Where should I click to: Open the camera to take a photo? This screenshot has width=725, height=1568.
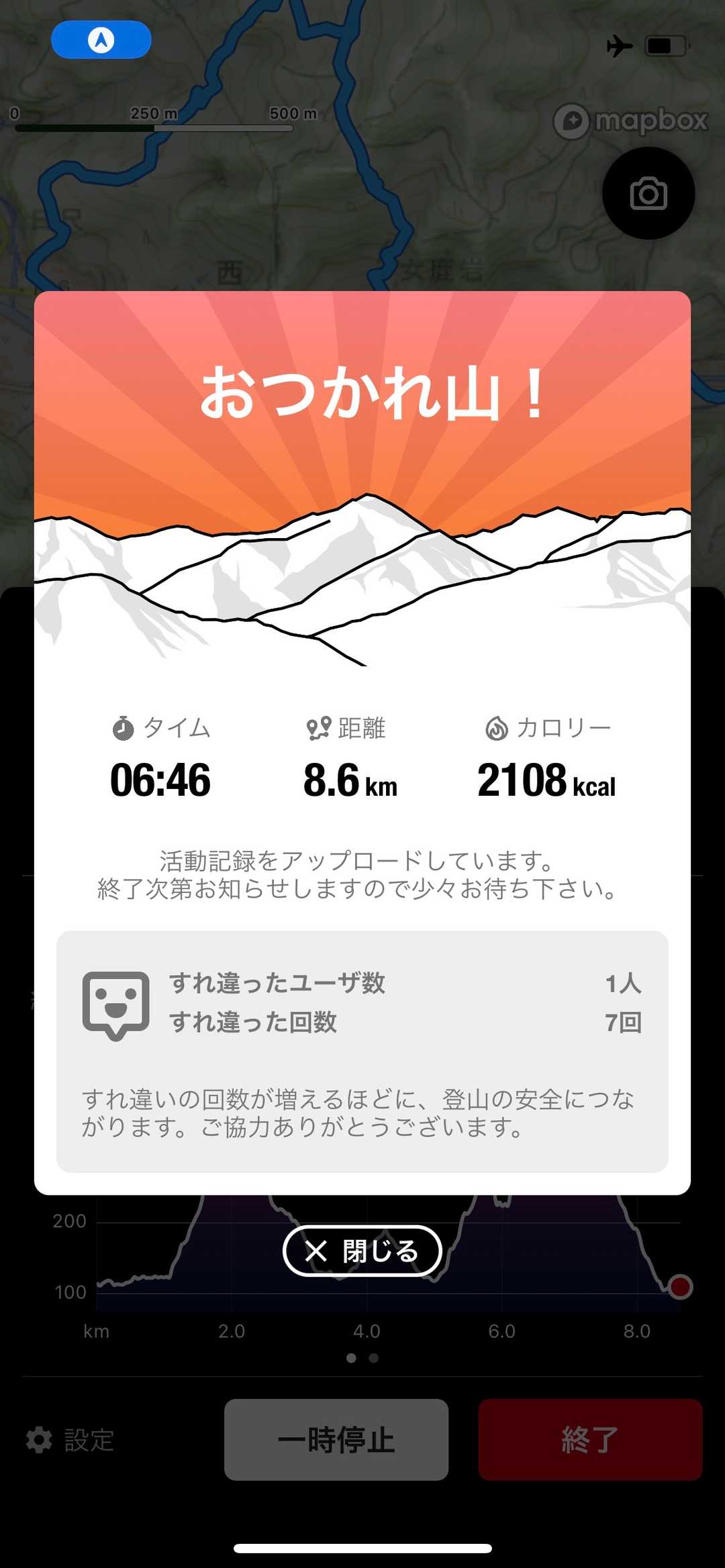point(648,194)
